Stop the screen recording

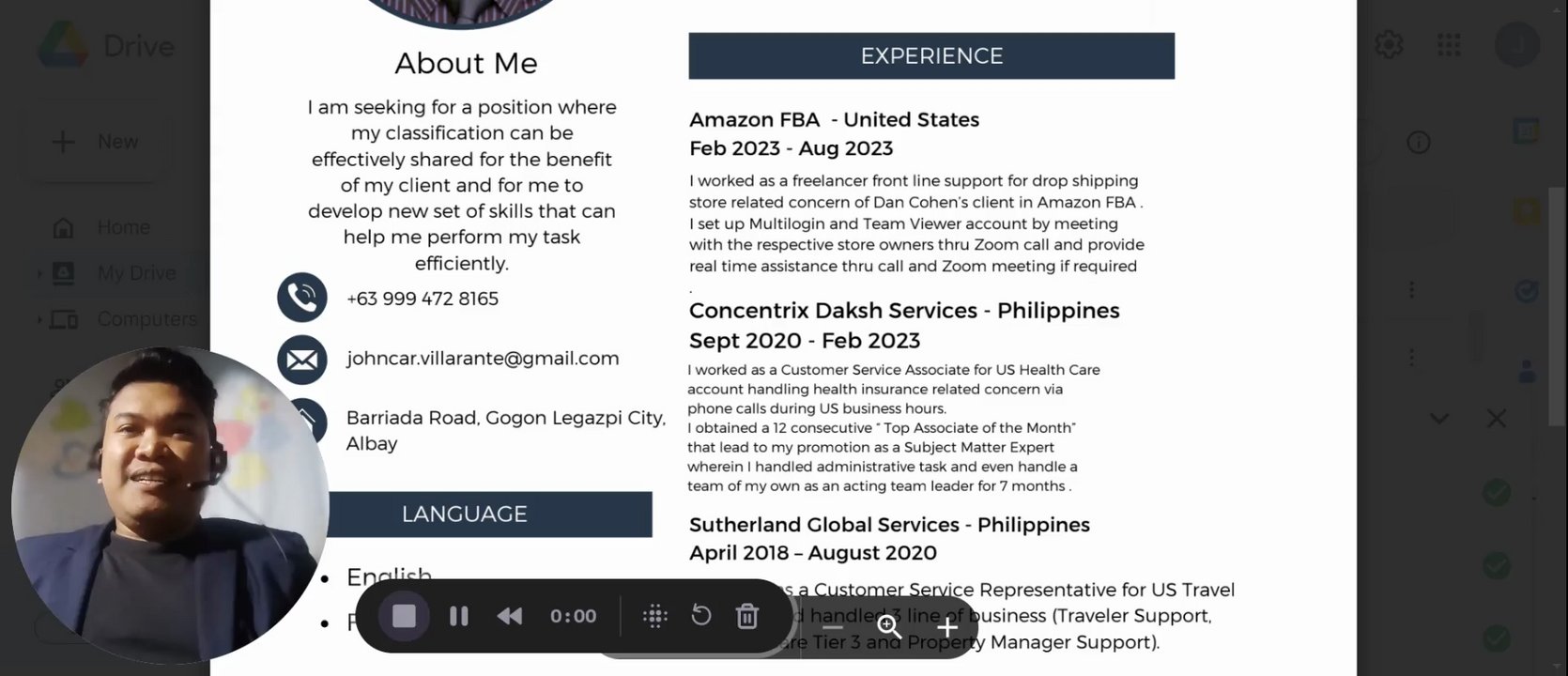404,616
